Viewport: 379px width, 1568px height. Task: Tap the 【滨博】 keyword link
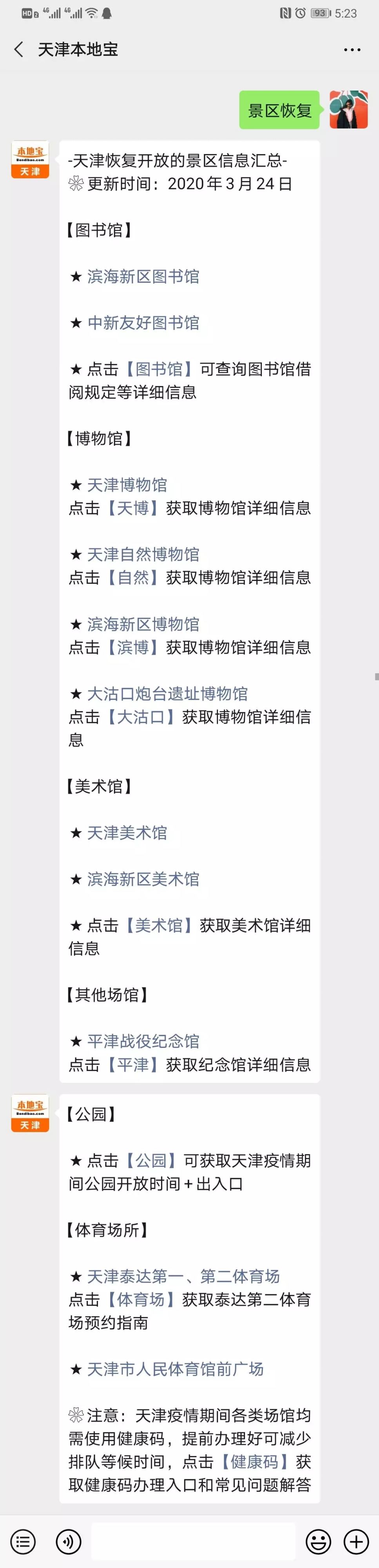[132, 647]
